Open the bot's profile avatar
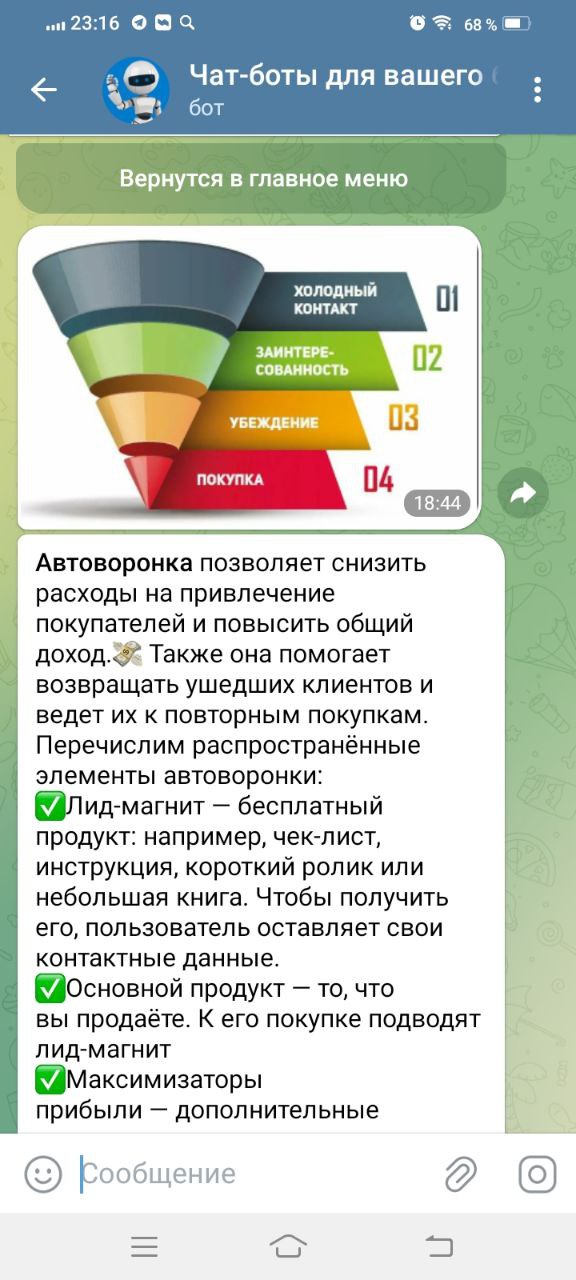The width and height of the screenshot is (576, 1280). coord(136,90)
